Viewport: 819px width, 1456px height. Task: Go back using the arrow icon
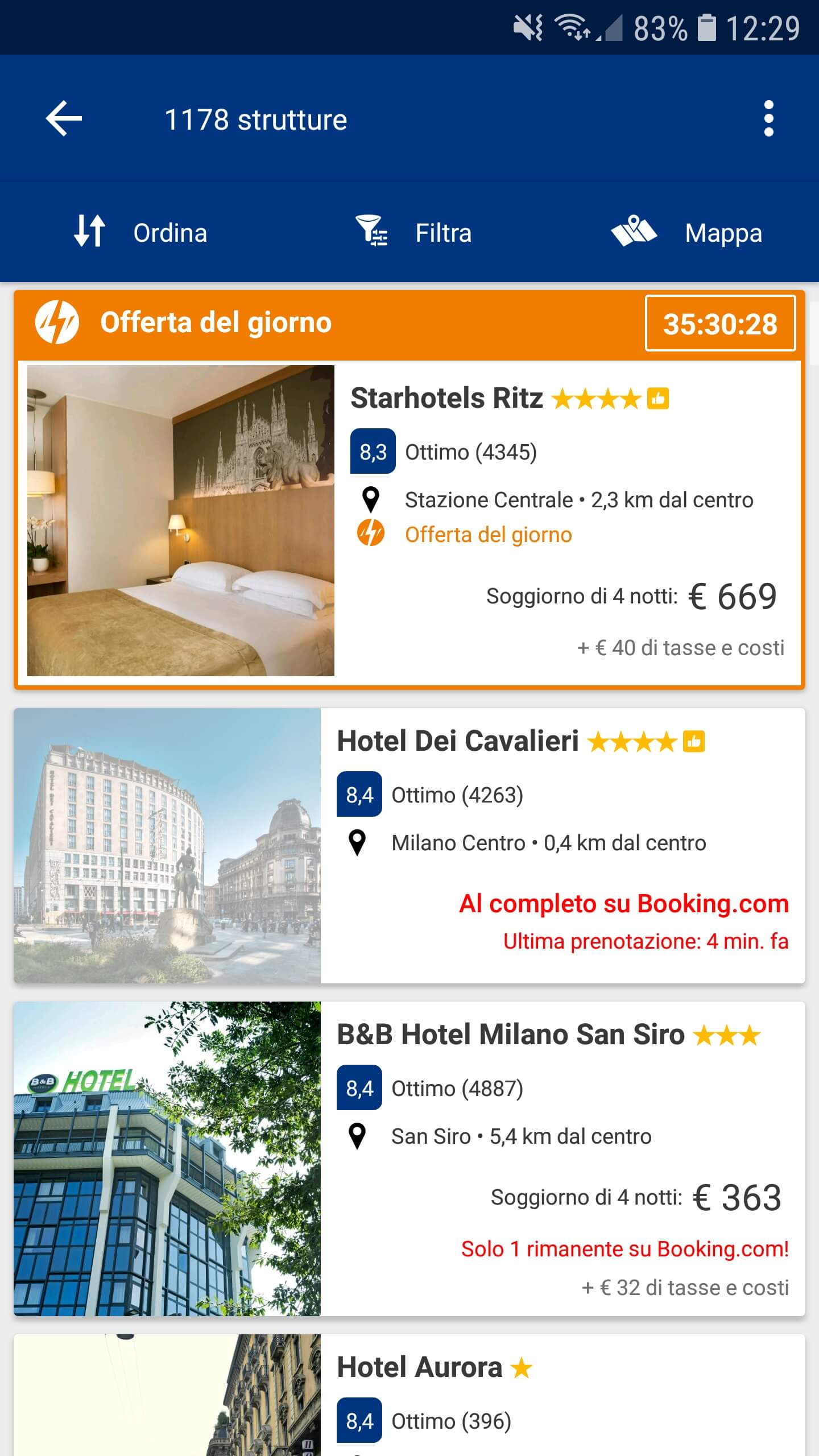tap(64, 118)
